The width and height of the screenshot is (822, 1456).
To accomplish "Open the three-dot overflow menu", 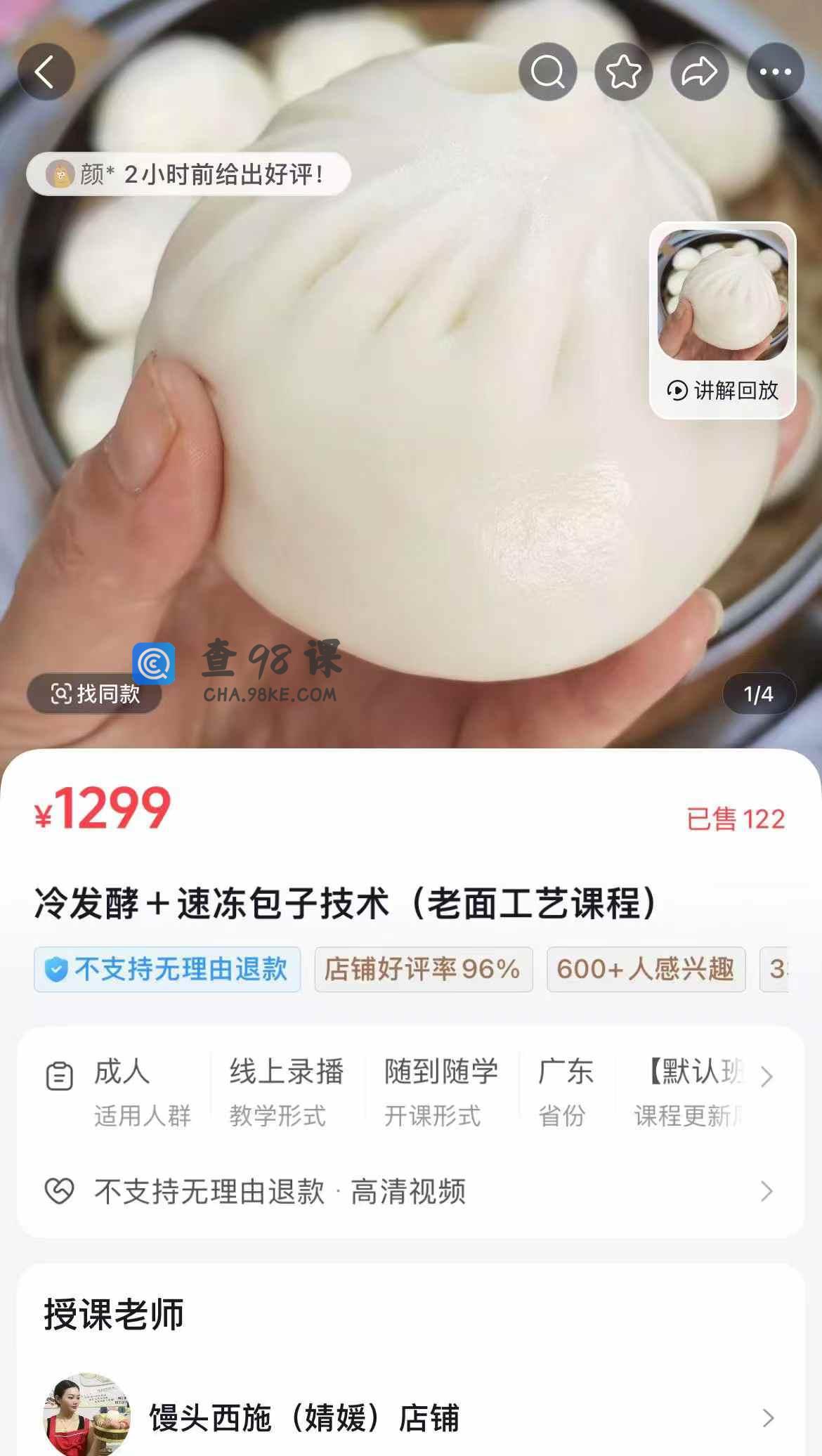I will [x=776, y=72].
